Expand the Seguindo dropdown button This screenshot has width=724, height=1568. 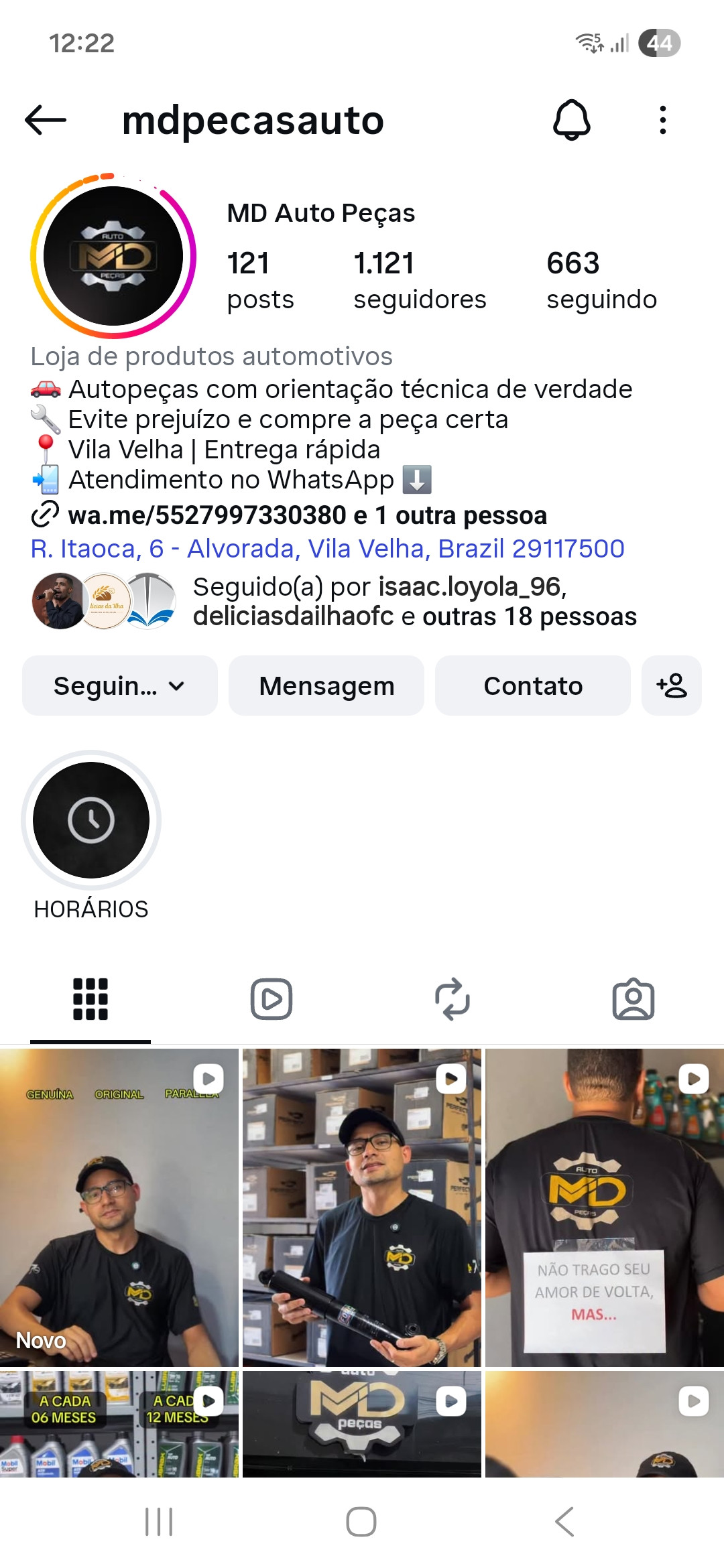[120, 685]
